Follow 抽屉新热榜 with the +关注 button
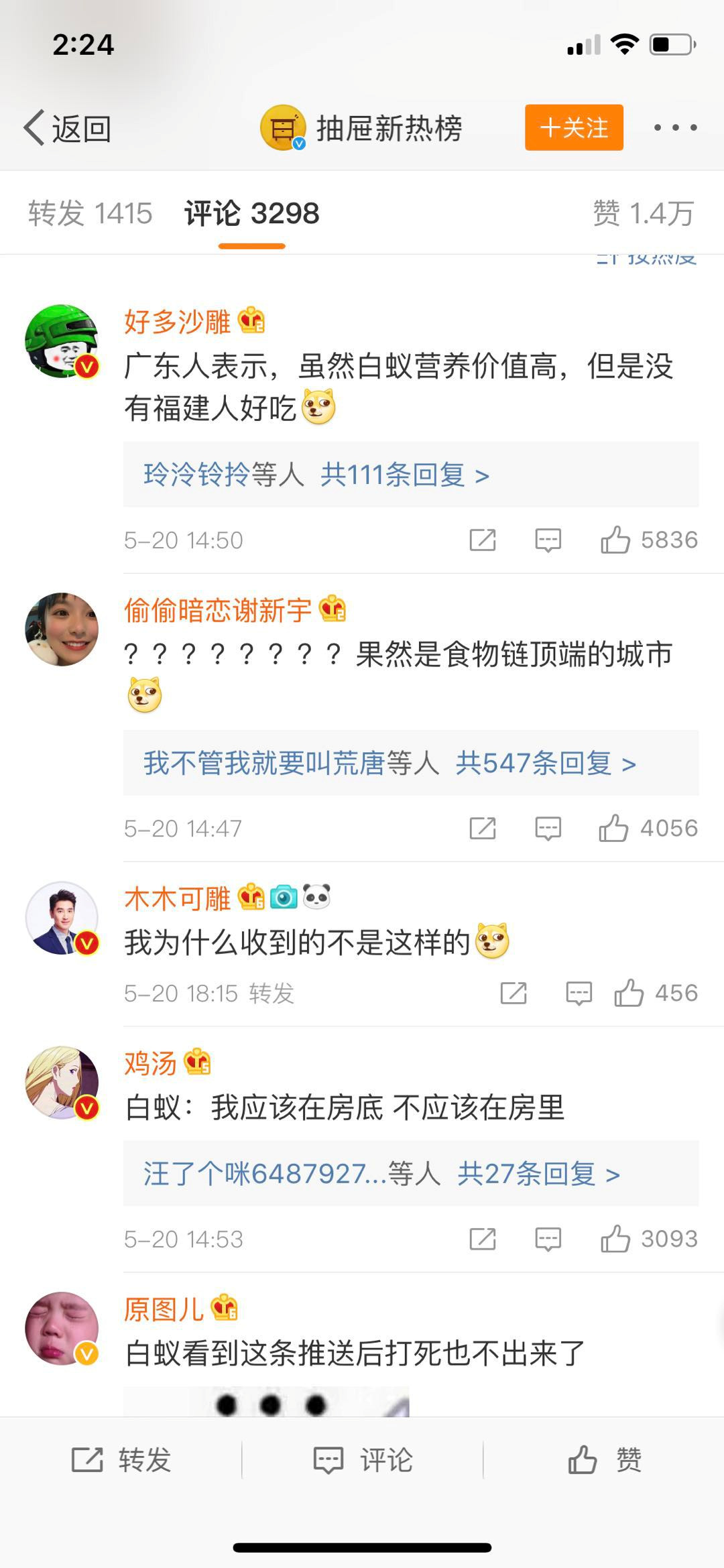724x1568 pixels. click(x=574, y=127)
